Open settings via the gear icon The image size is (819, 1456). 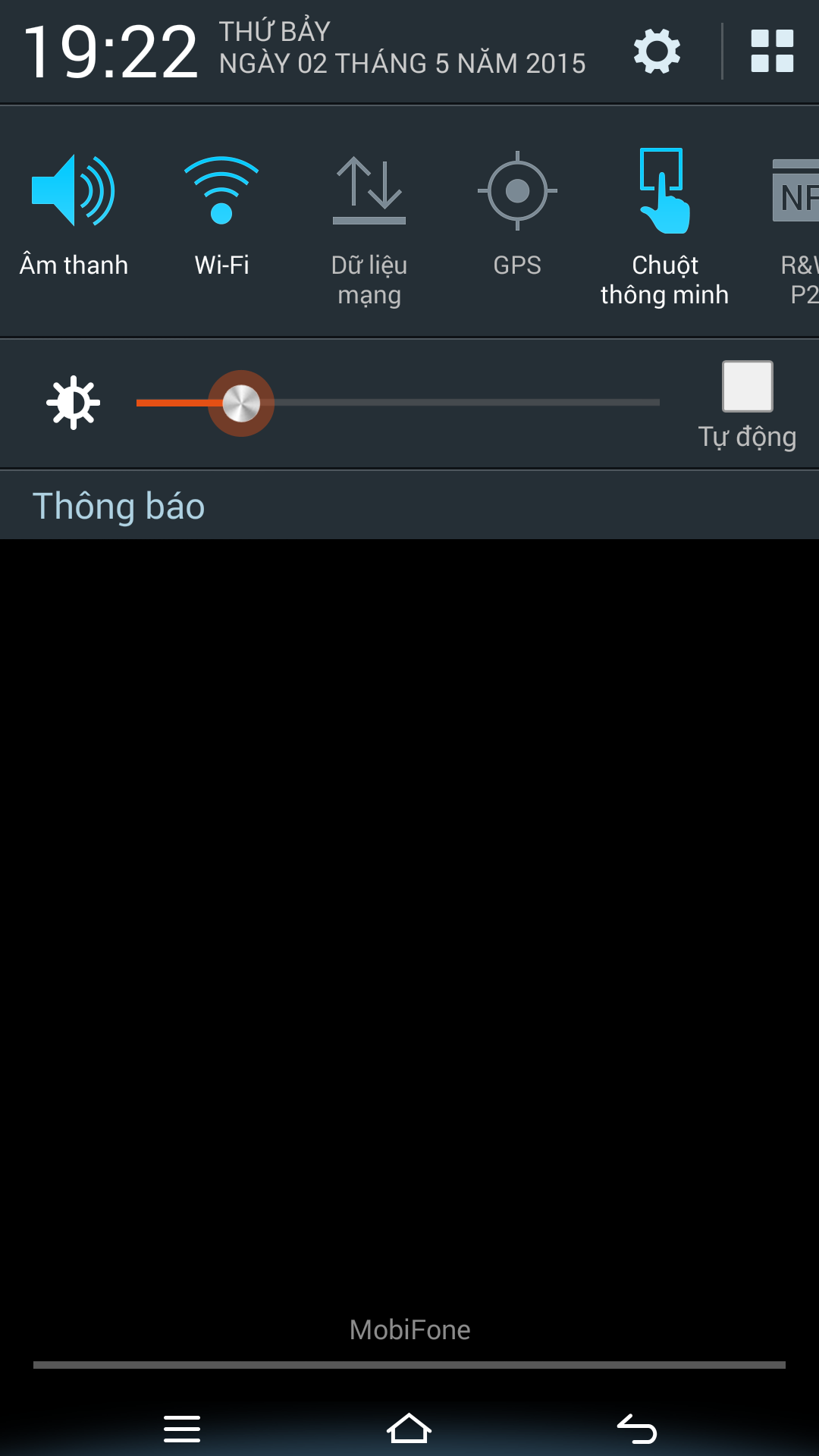[657, 52]
